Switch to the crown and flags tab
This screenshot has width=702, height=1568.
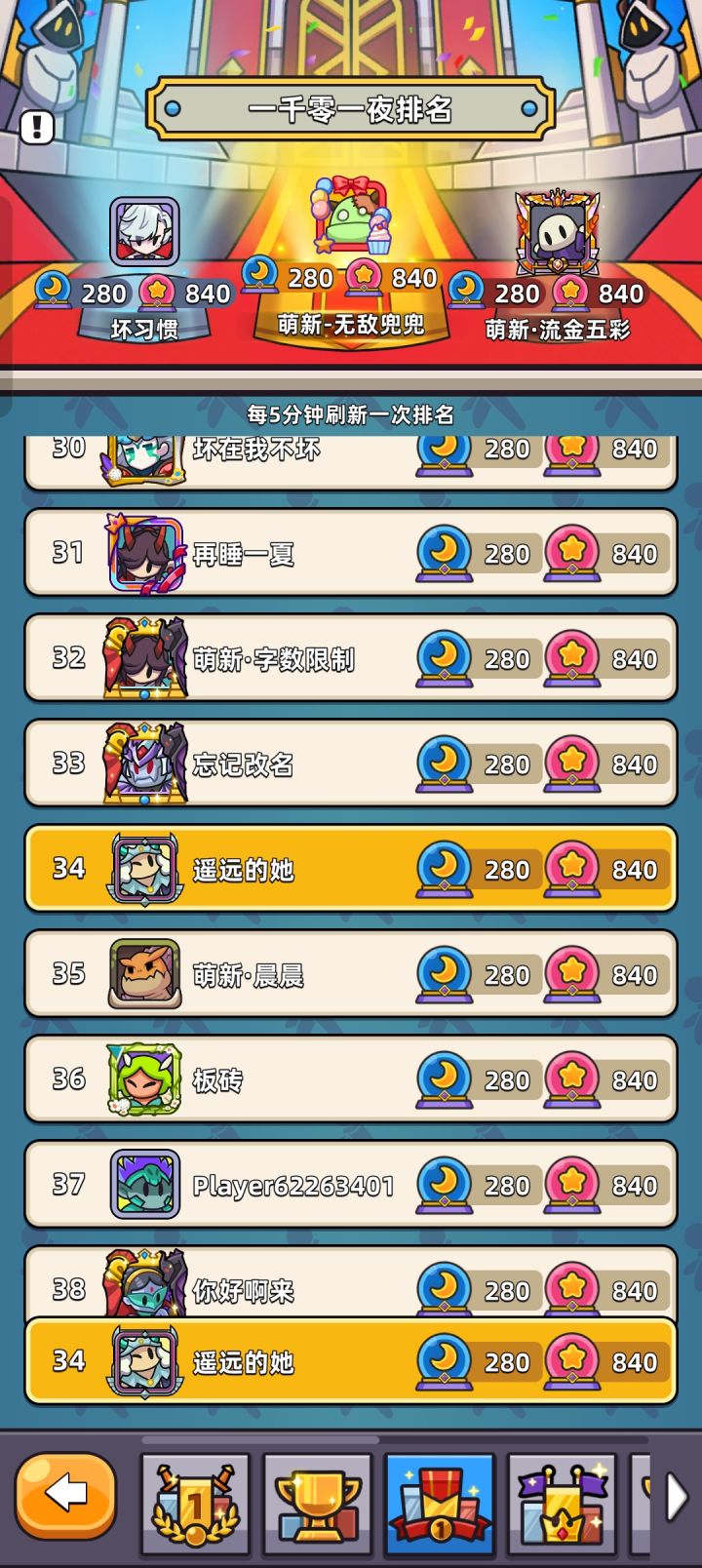(562, 1503)
